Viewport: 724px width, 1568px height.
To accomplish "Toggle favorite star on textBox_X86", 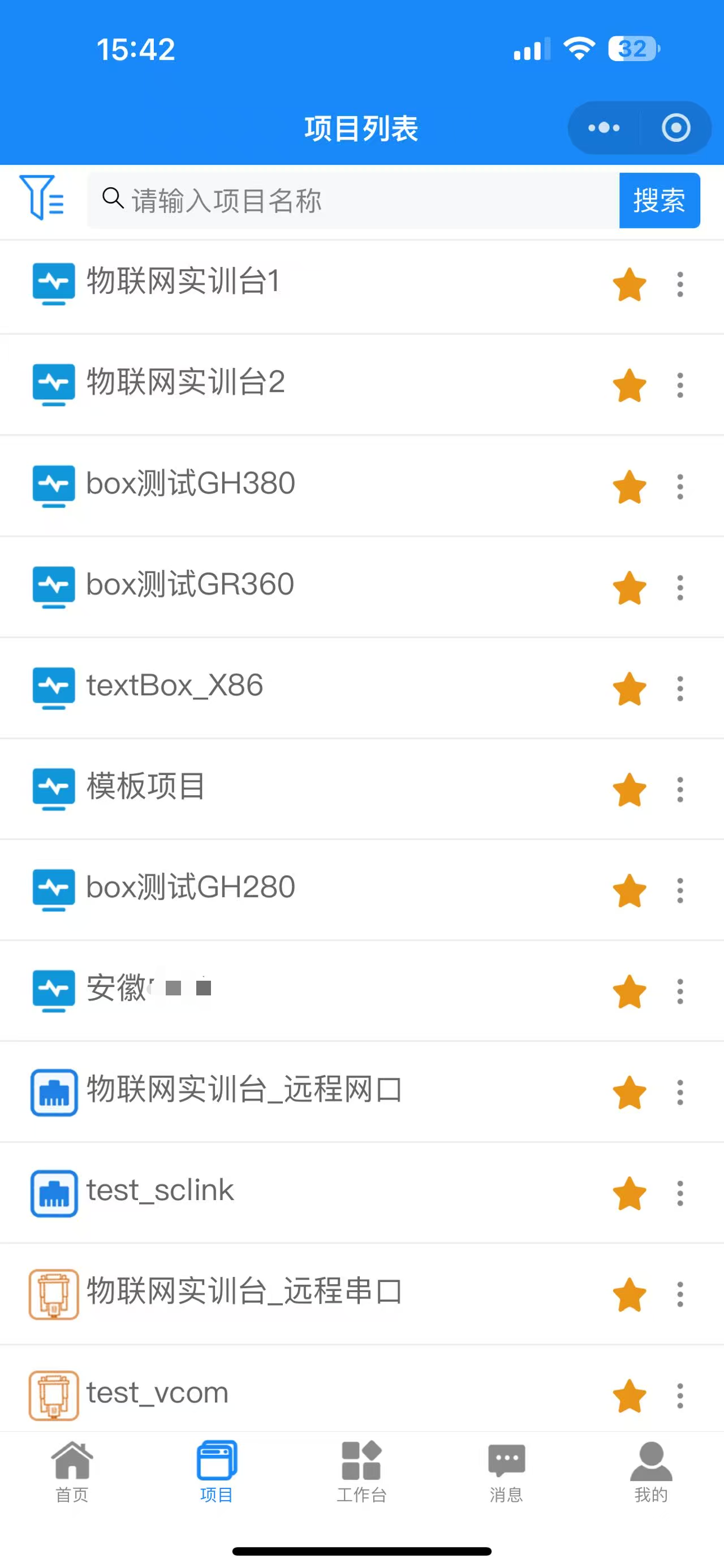I will coord(629,689).
